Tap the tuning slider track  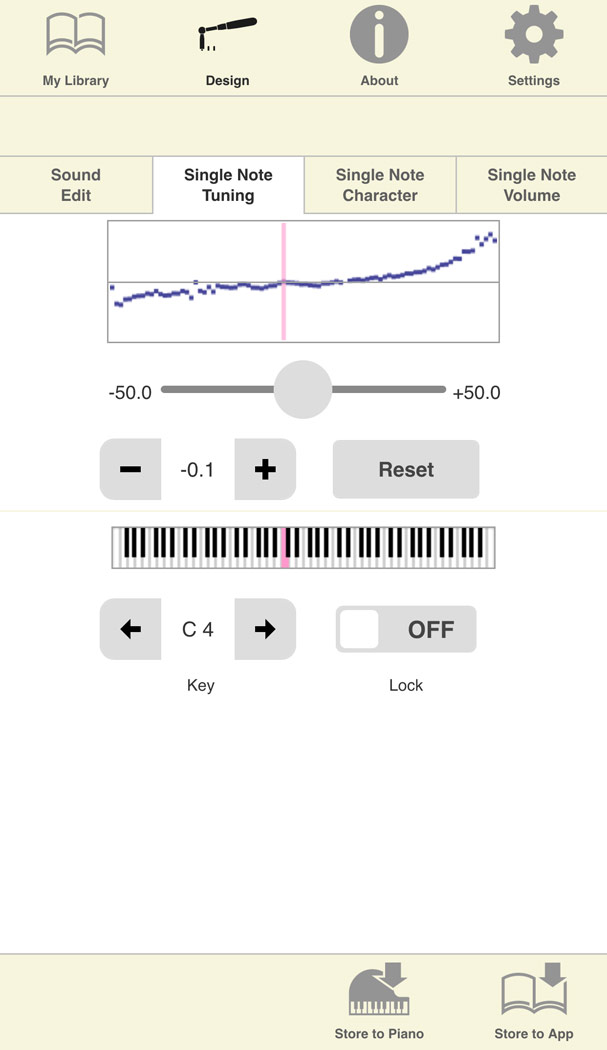303,390
